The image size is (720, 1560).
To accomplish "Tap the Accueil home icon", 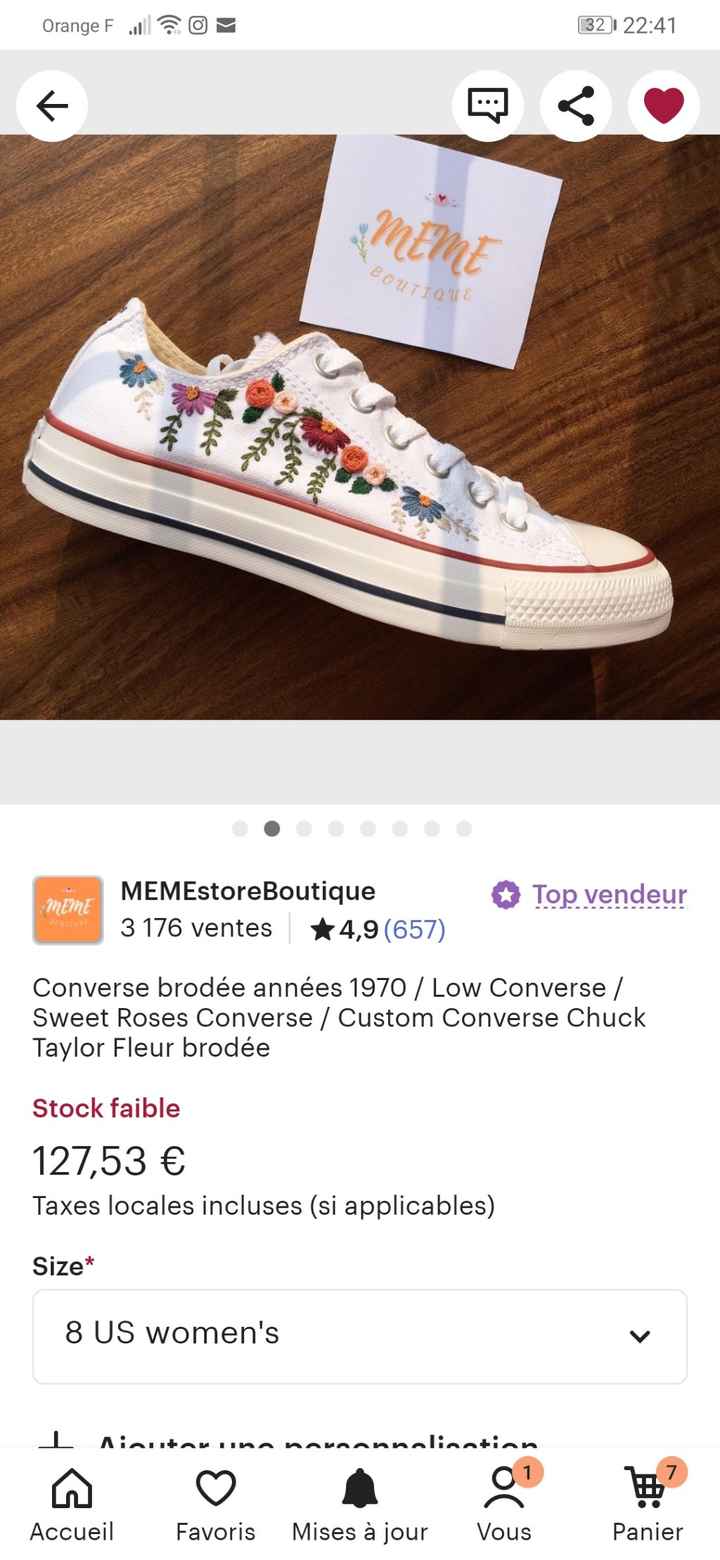I will (x=71, y=1488).
